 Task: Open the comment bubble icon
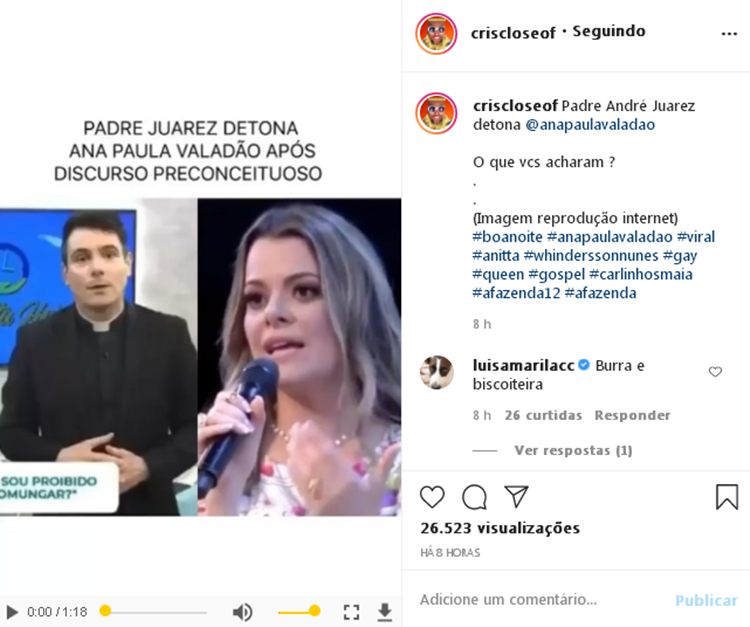click(x=474, y=497)
